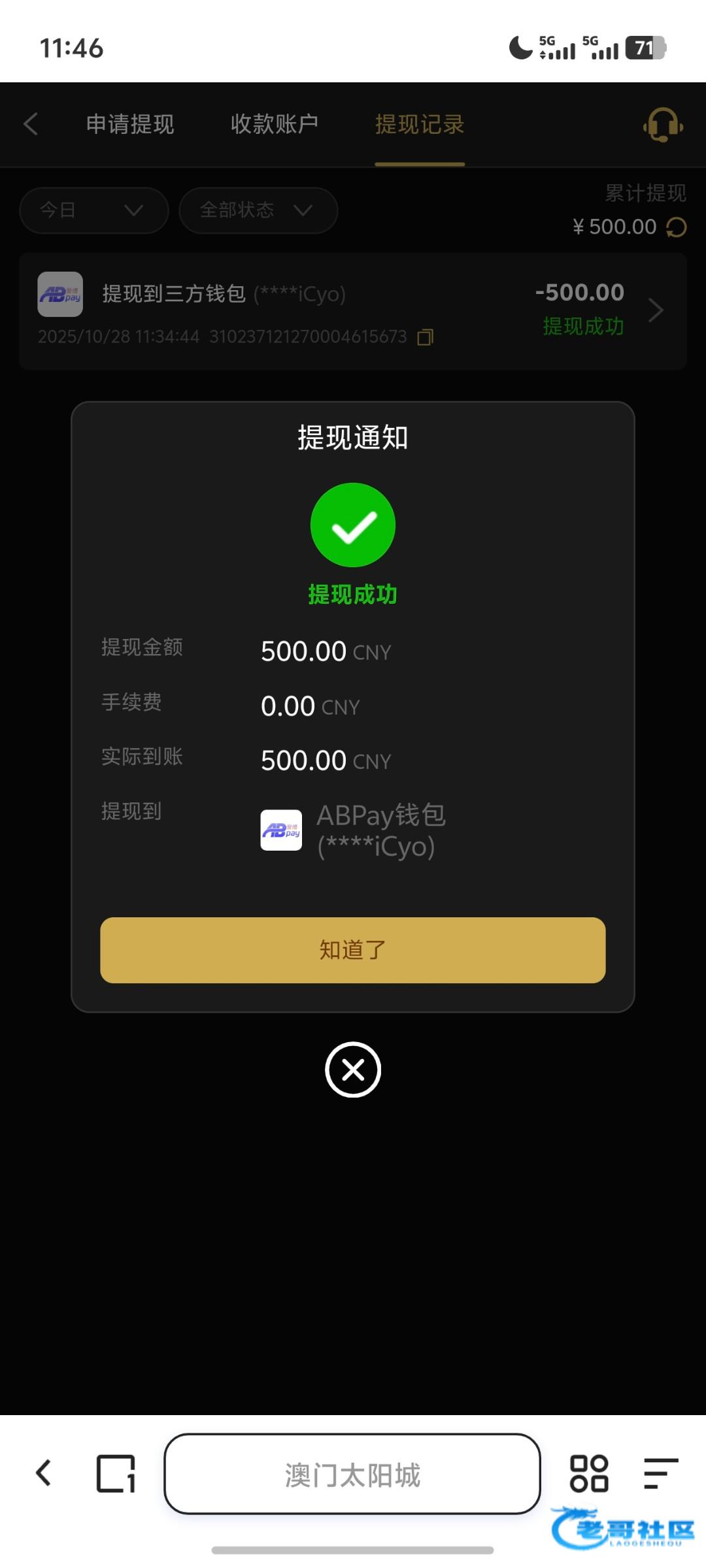706x1568 pixels.
Task: Expand the 今日 date dropdown
Action: coord(93,210)
